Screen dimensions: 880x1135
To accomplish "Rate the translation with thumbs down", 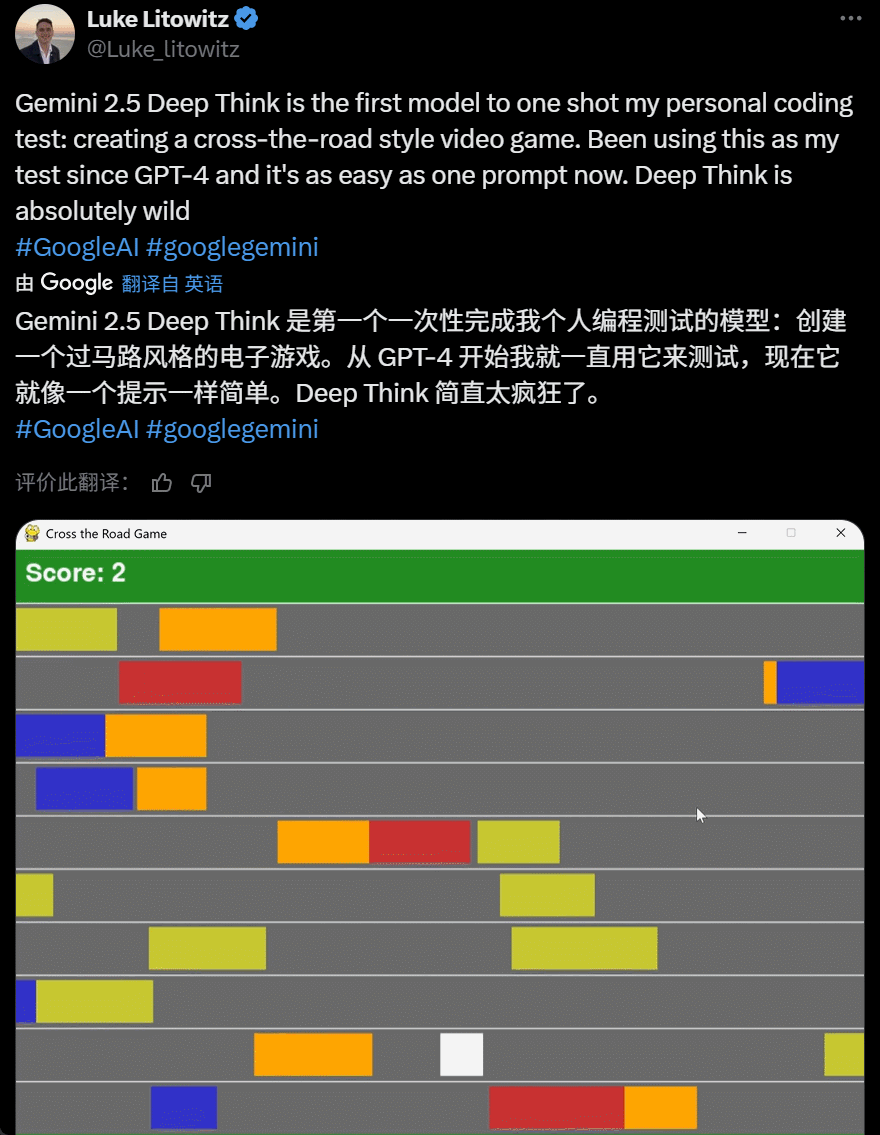I will click(x=201, y=483).
